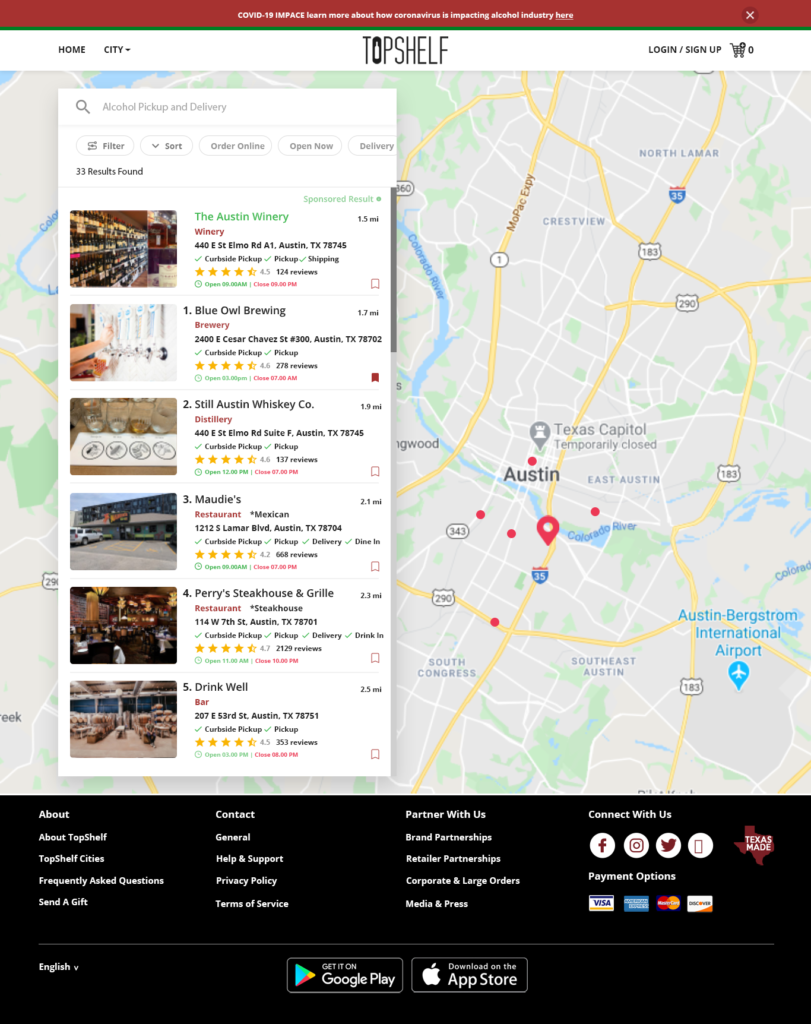This screenshot has height=1024, width=811.
Task: Select the Order Online chip
Action: click(x=237, y=146)
